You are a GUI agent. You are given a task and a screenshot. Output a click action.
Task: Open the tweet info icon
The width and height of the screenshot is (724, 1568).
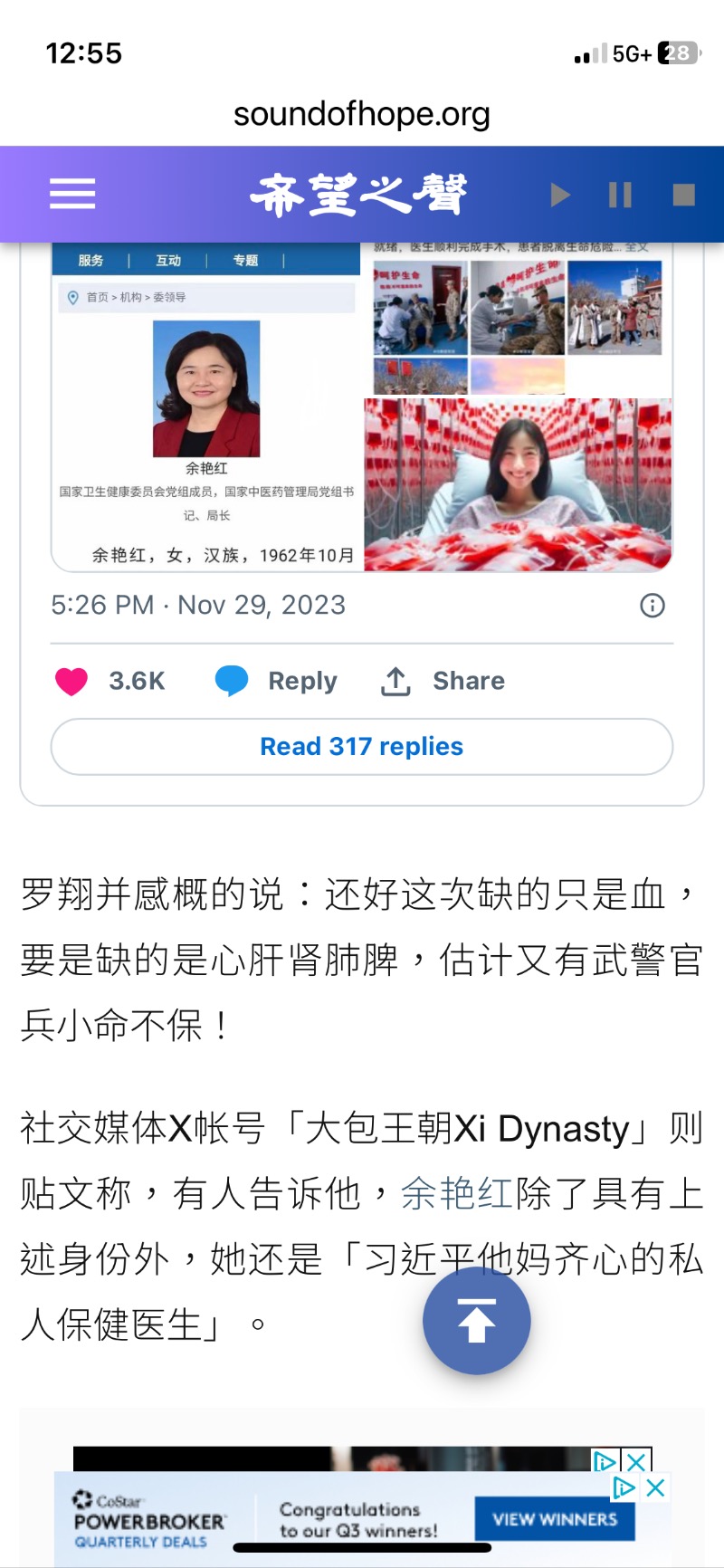pyautogui.click(x=653, y=606)
